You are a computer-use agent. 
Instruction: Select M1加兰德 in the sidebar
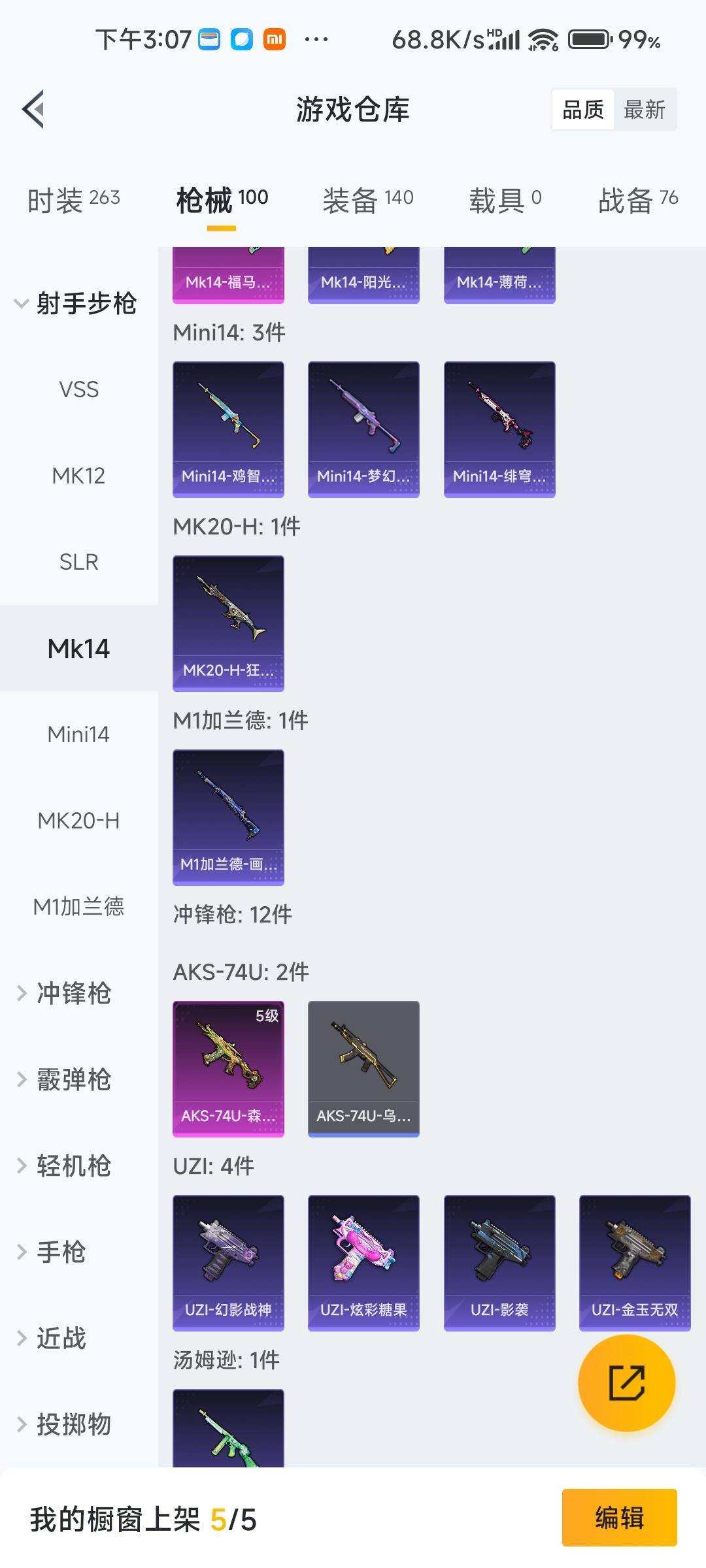[x=78, y=907]
